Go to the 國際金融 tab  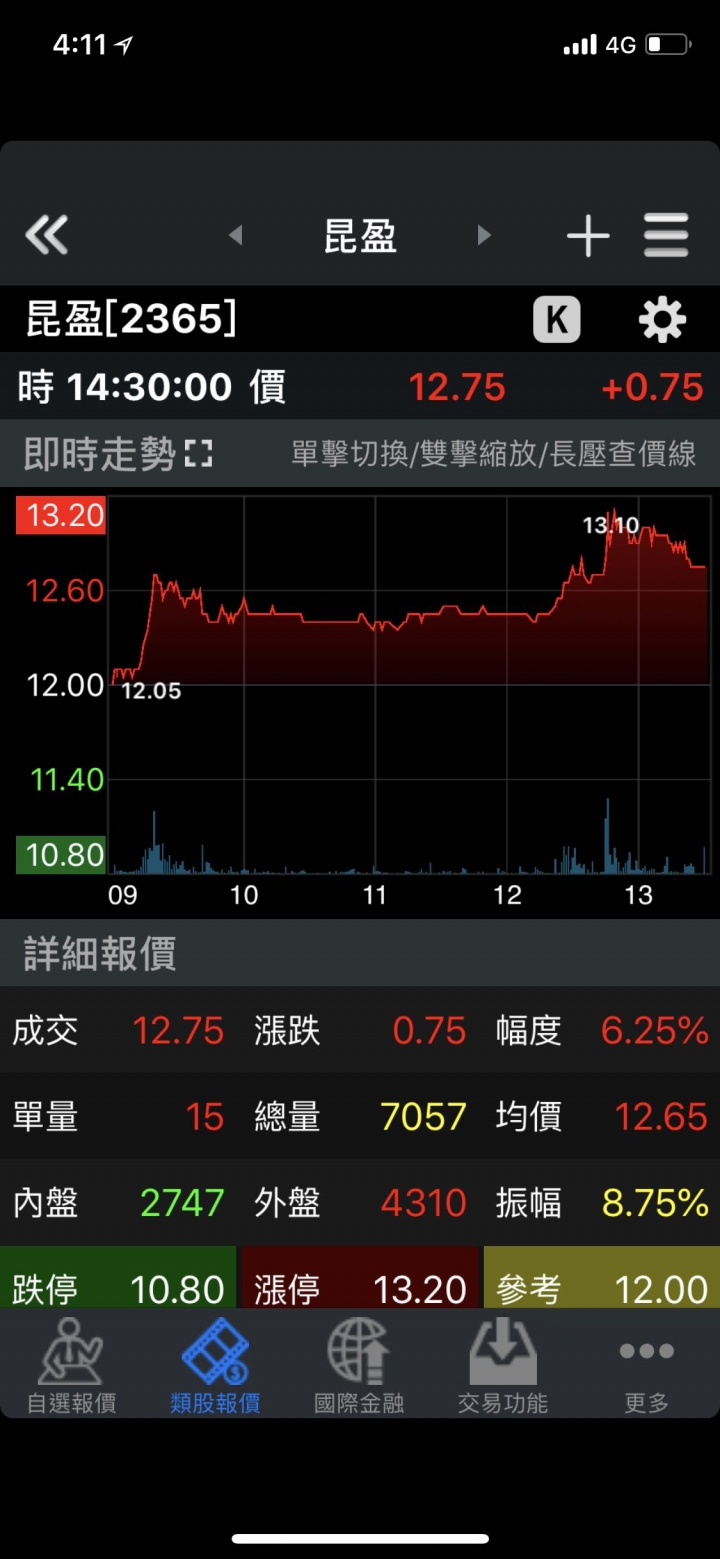pyautogui.click(x=359, y=1365)
